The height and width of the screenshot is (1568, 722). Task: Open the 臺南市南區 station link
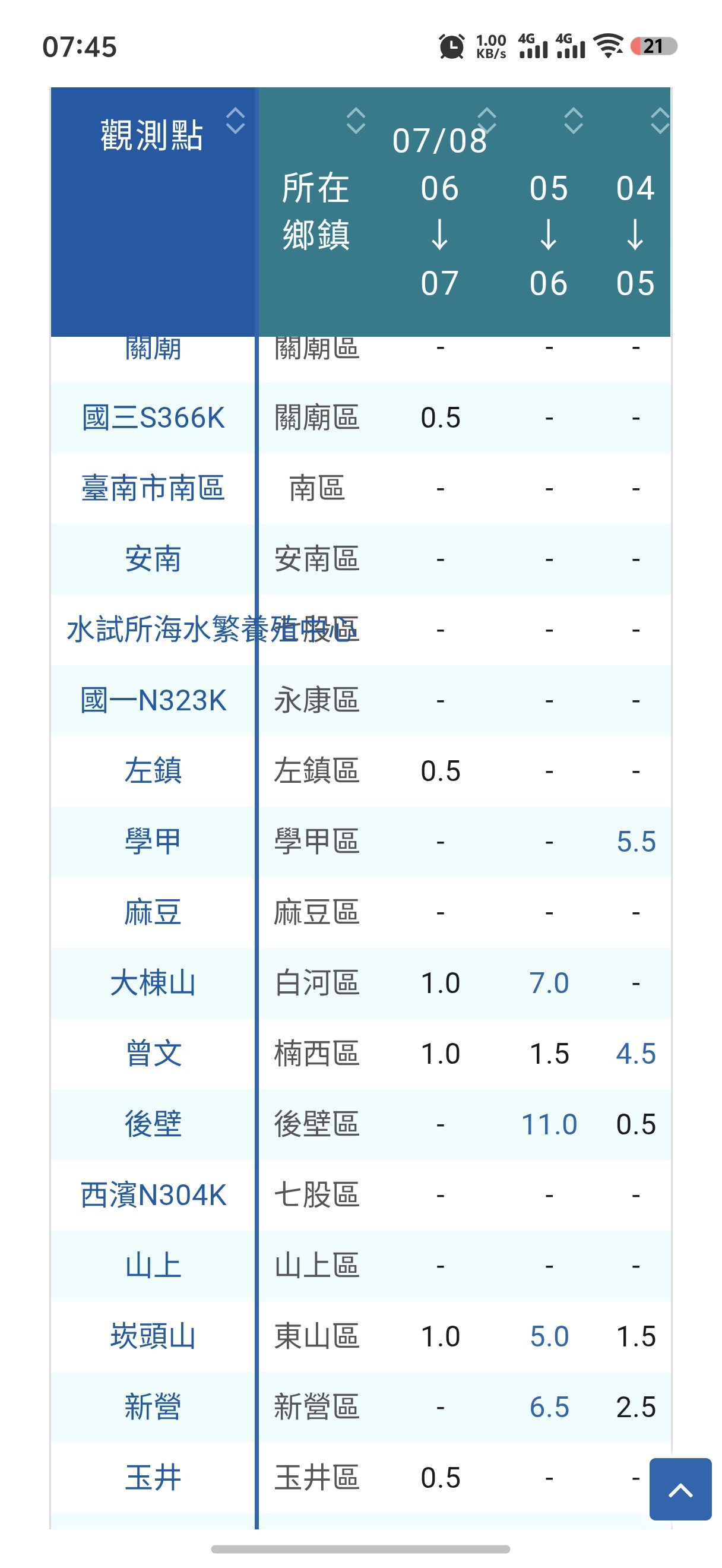click(x=153, y=489)
